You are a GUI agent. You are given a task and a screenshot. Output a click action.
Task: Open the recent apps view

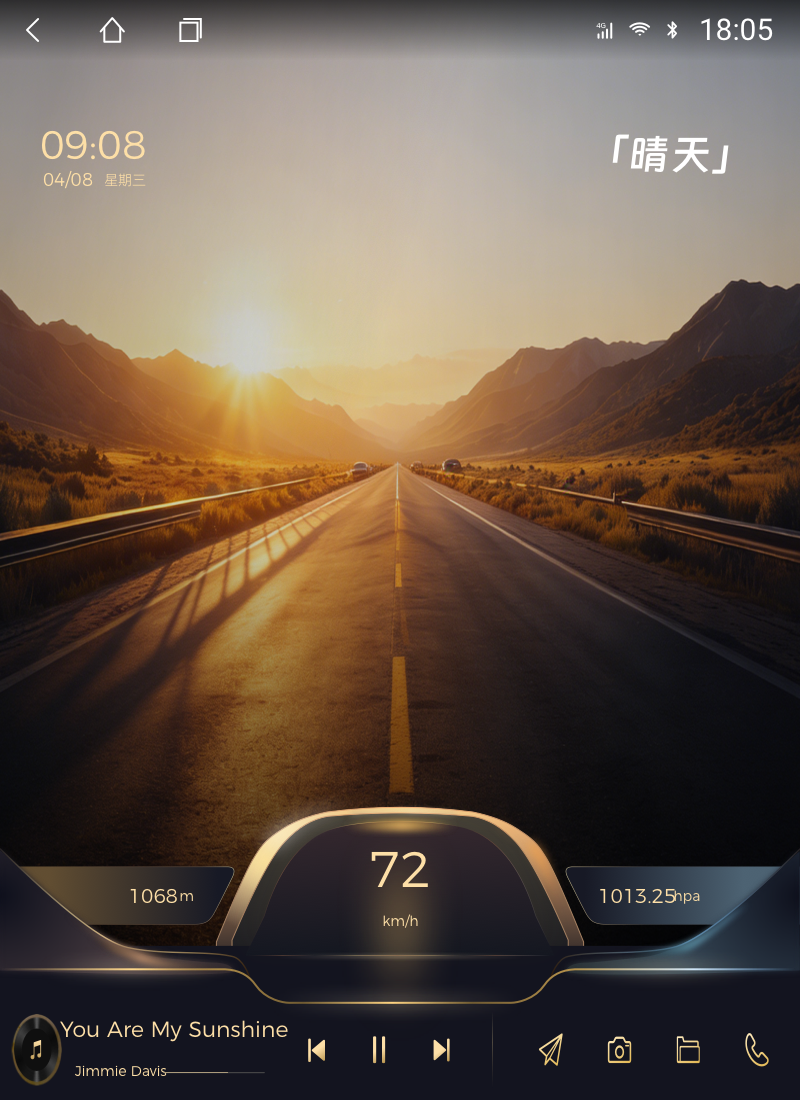[x=190, y=30]
